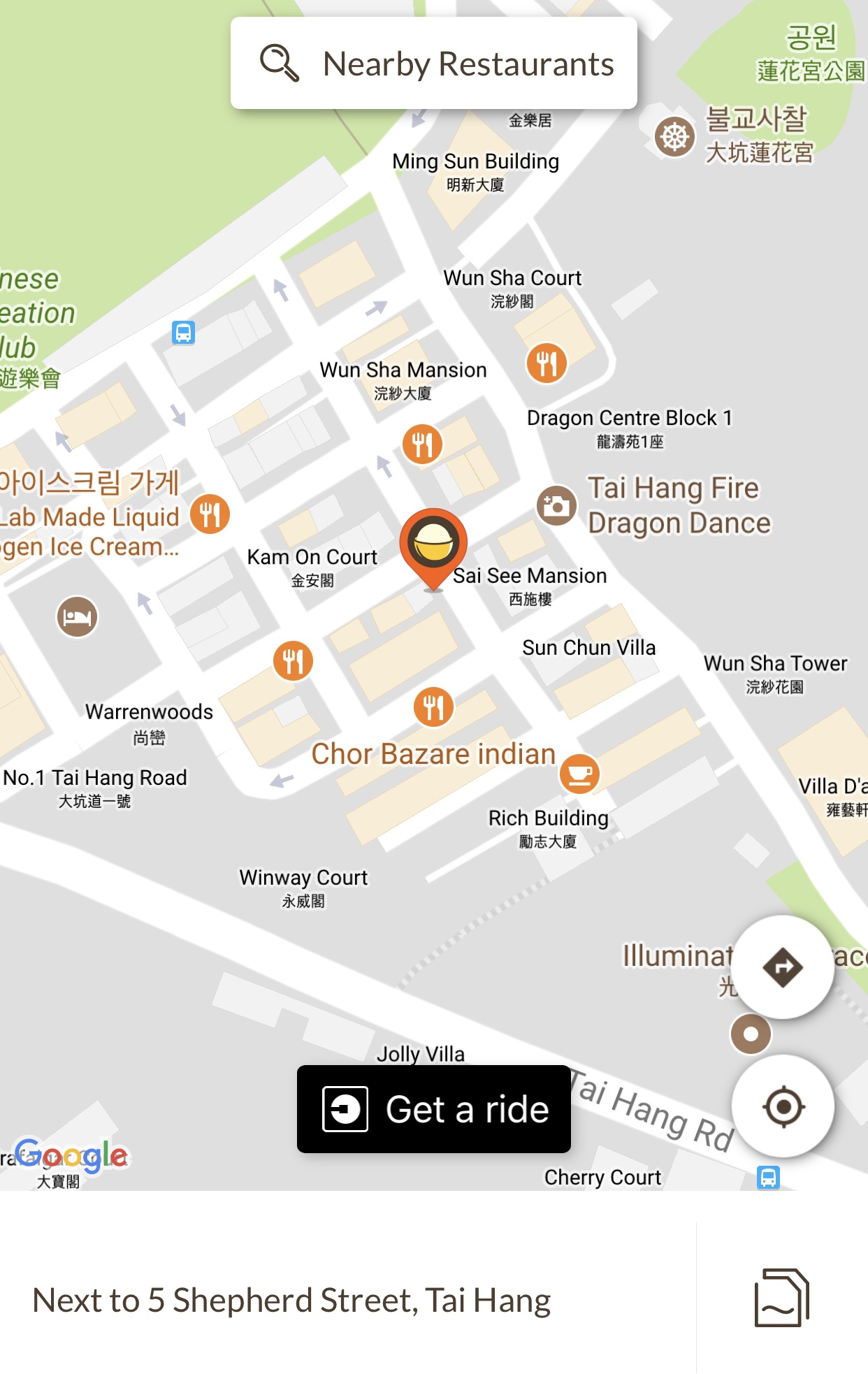Open the Nearby Restaurants search bar
The height and width of the screenshot is (1374, 868).
coord(433,64)
